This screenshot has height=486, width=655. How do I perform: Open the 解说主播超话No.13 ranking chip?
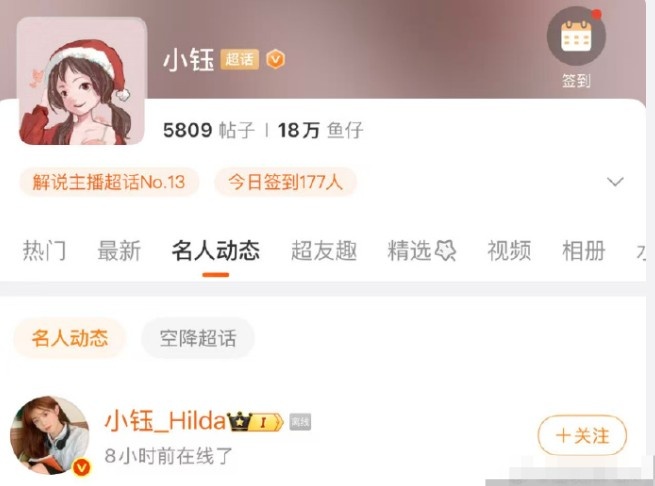(x=109, y=182)
